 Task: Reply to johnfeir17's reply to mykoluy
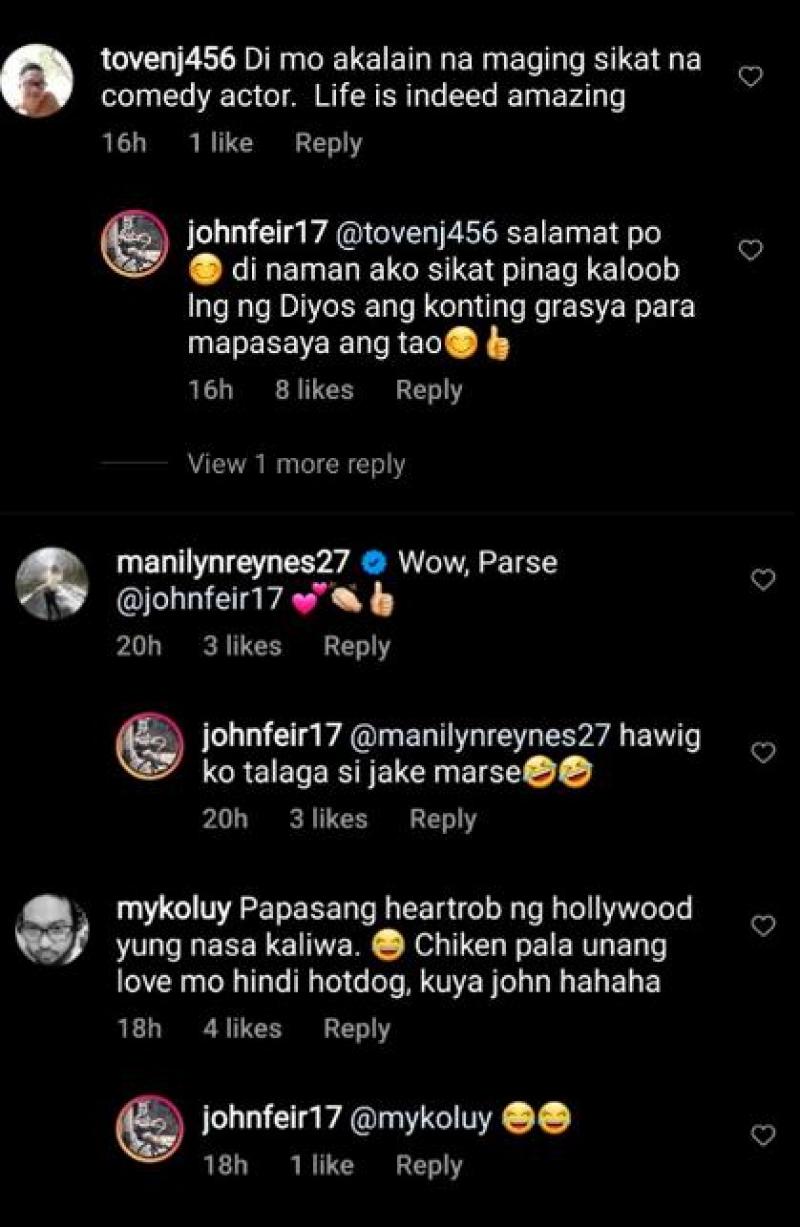(429, 1165)
